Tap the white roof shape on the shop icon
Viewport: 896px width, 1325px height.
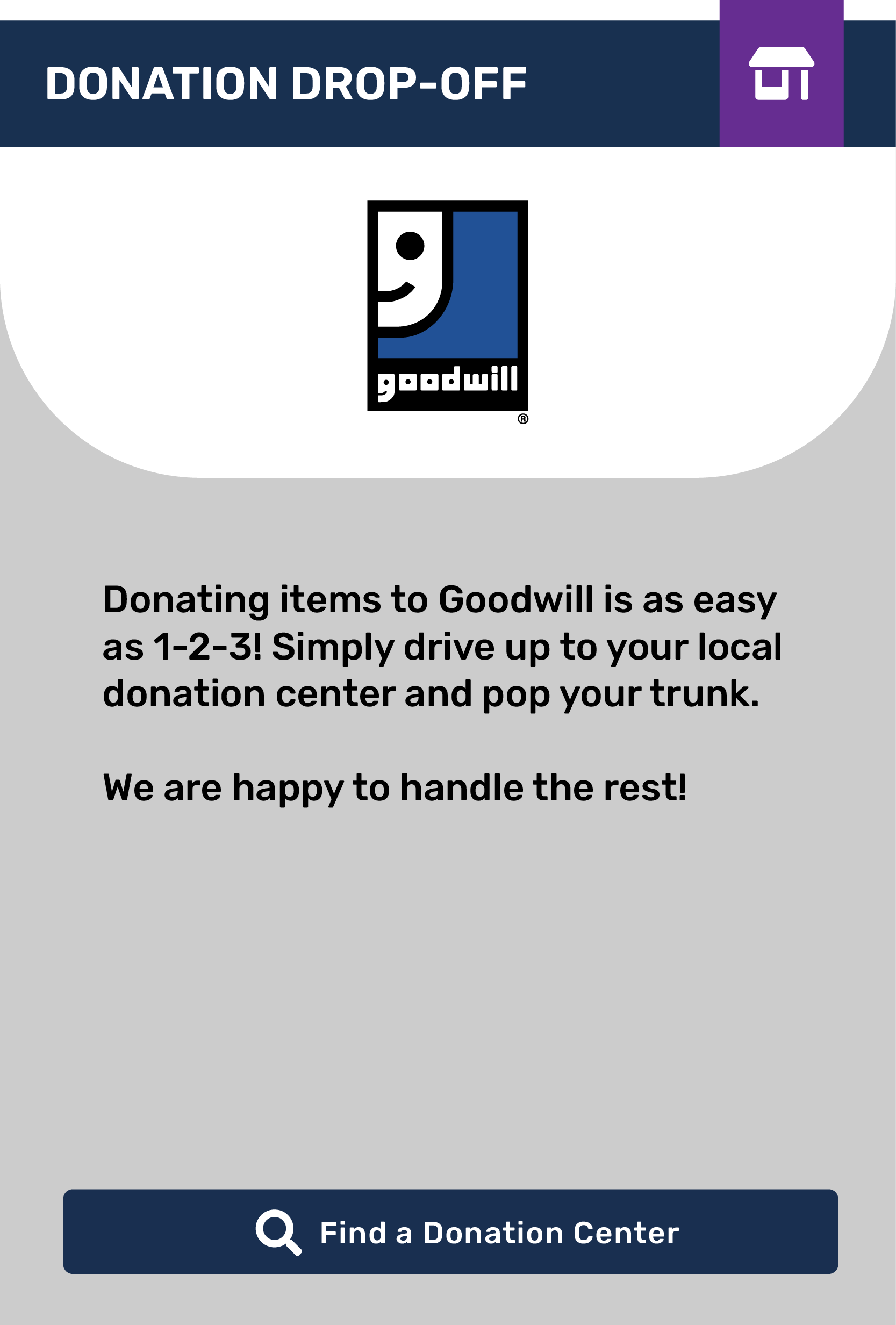[x=782, y=57]
